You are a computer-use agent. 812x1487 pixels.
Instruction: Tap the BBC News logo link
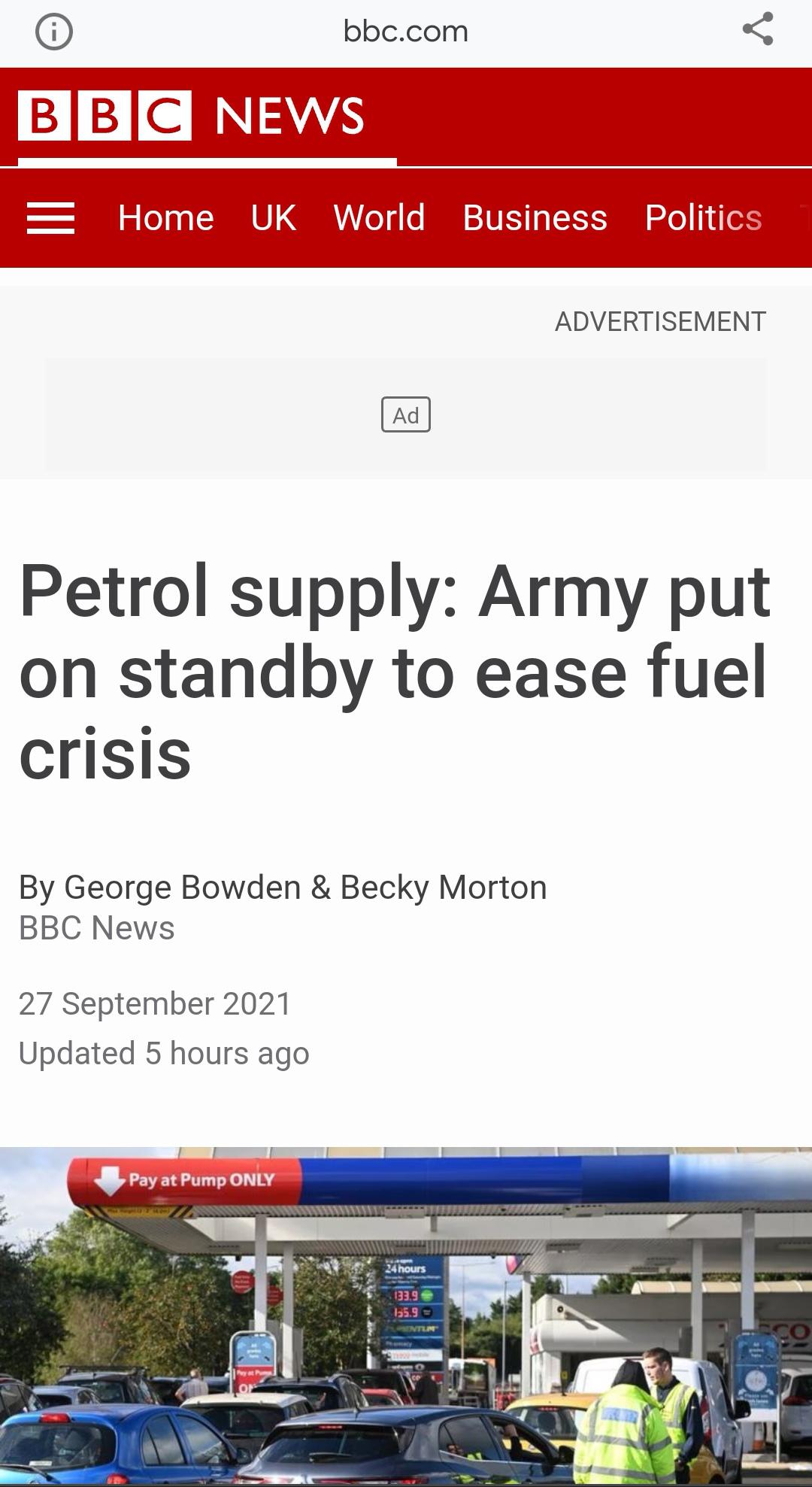click(191, 116)
